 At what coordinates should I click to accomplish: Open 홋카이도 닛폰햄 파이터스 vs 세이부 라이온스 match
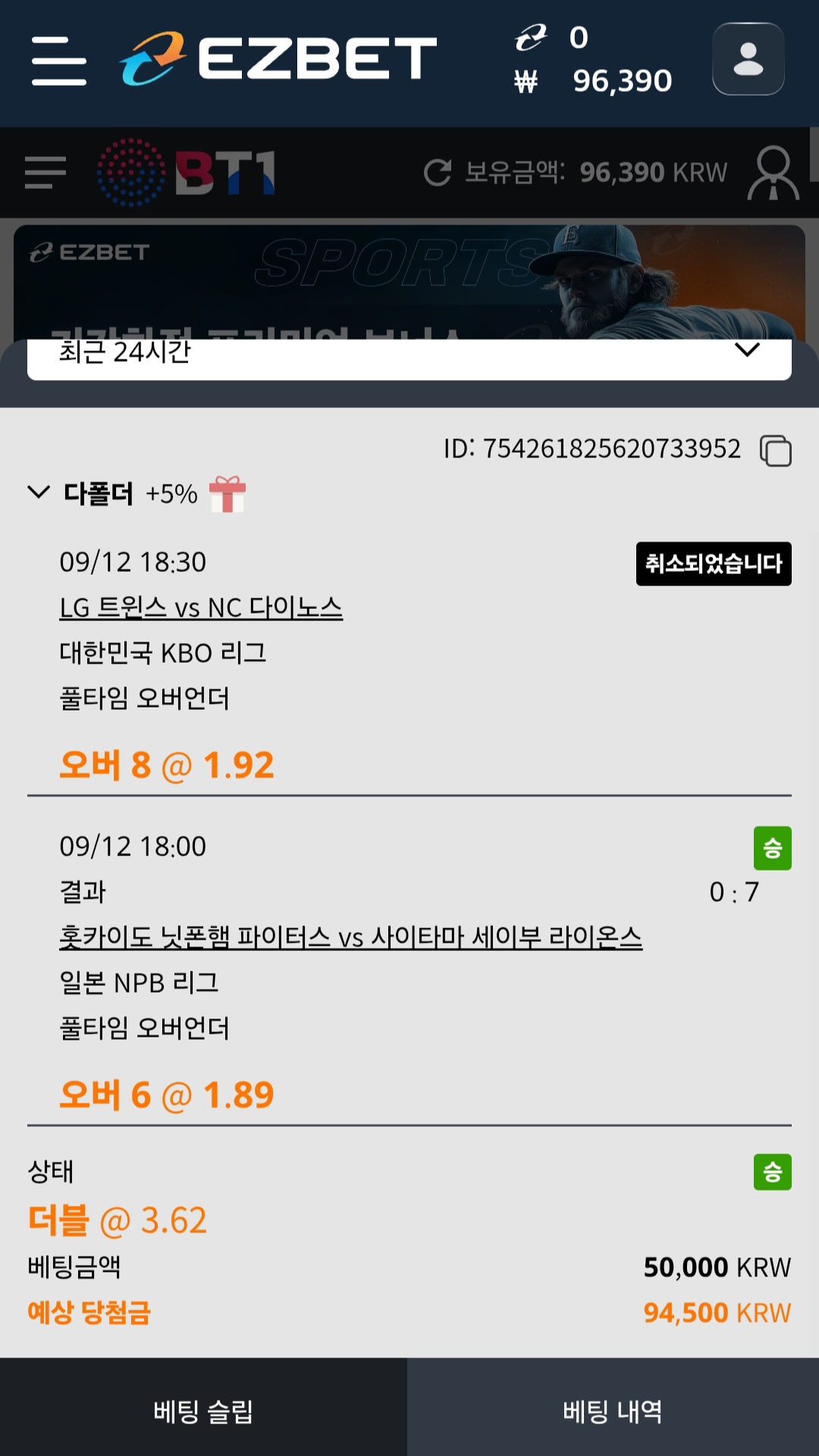pyautogui.click(x=350, y=938)
